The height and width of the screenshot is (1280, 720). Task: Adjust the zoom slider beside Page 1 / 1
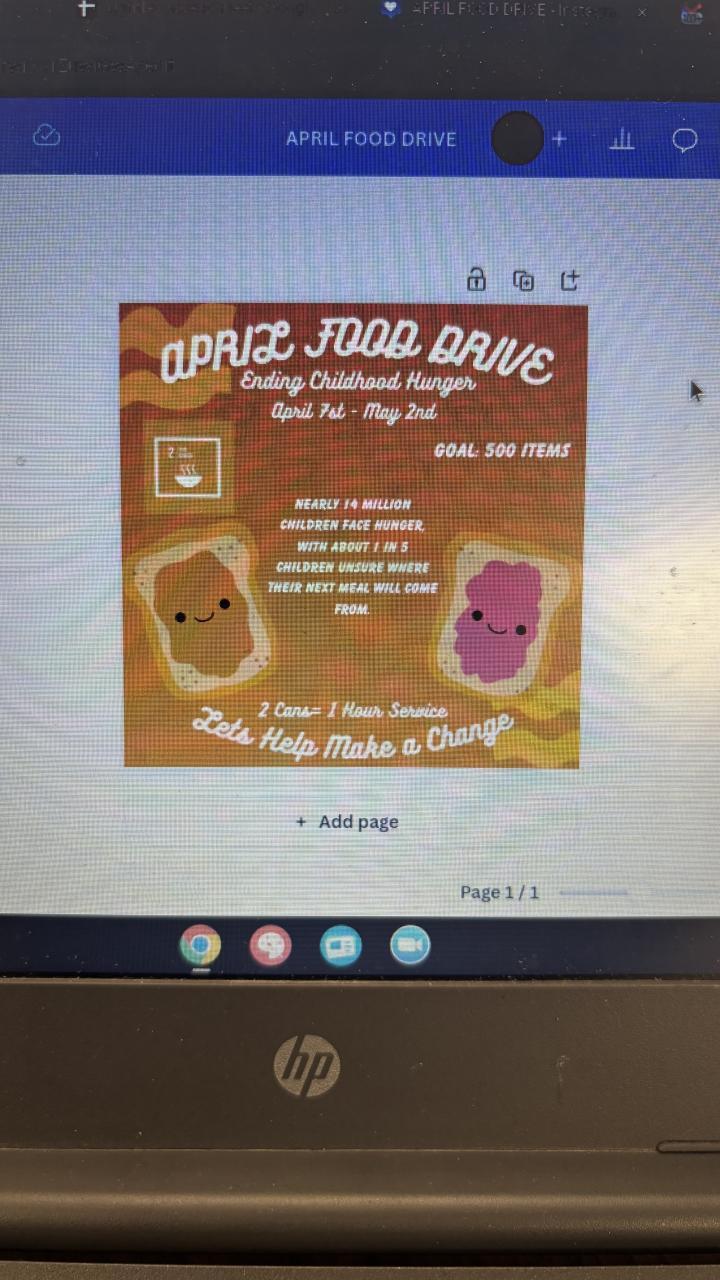[x=594, y=892]
